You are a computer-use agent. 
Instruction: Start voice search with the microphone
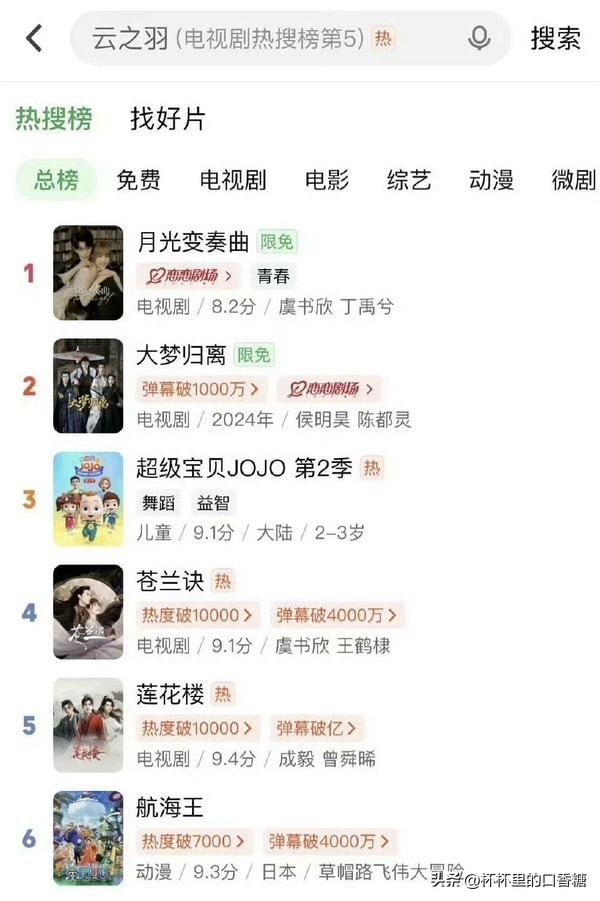[x=479, y=39]
